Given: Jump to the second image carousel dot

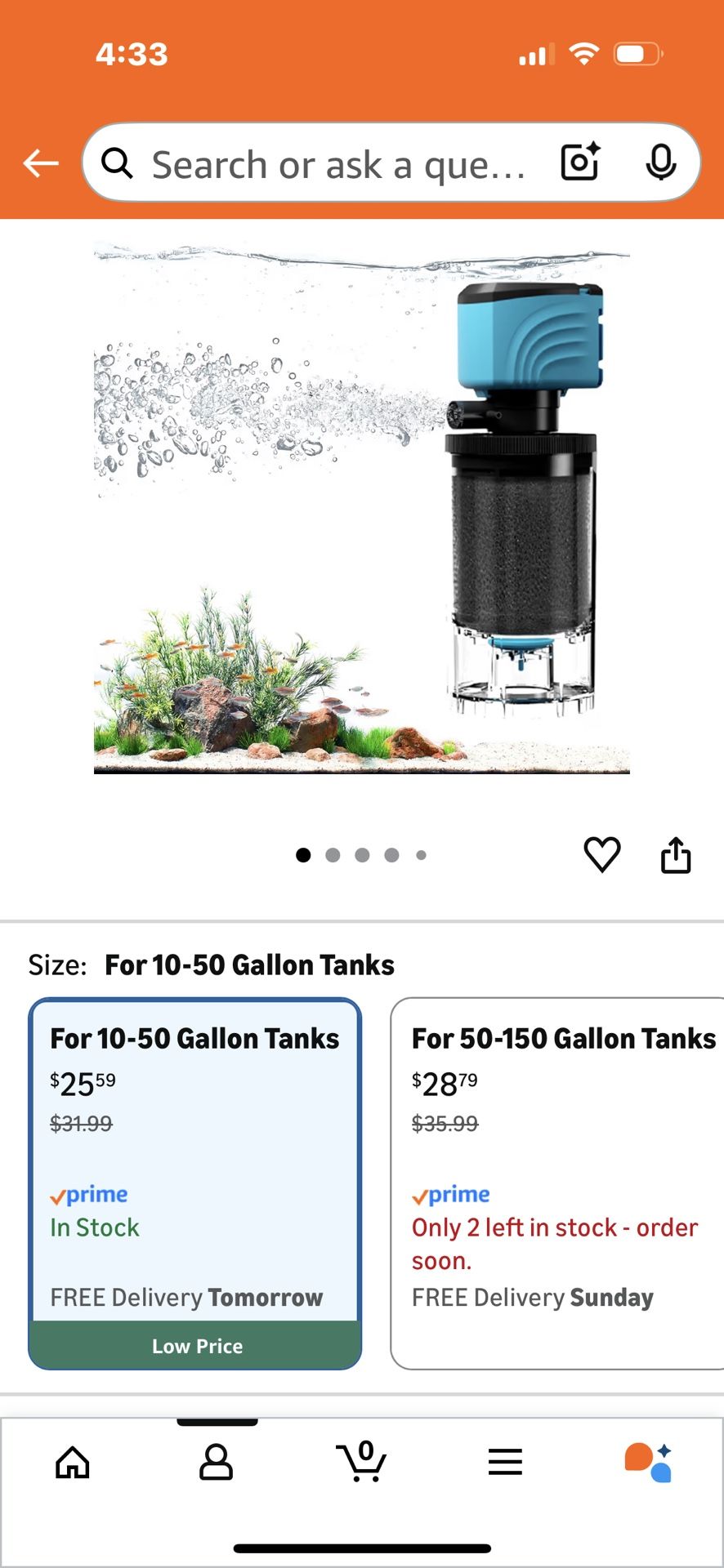Looking at the screenshot, I should pyautogui.click(x=333, y=855).
